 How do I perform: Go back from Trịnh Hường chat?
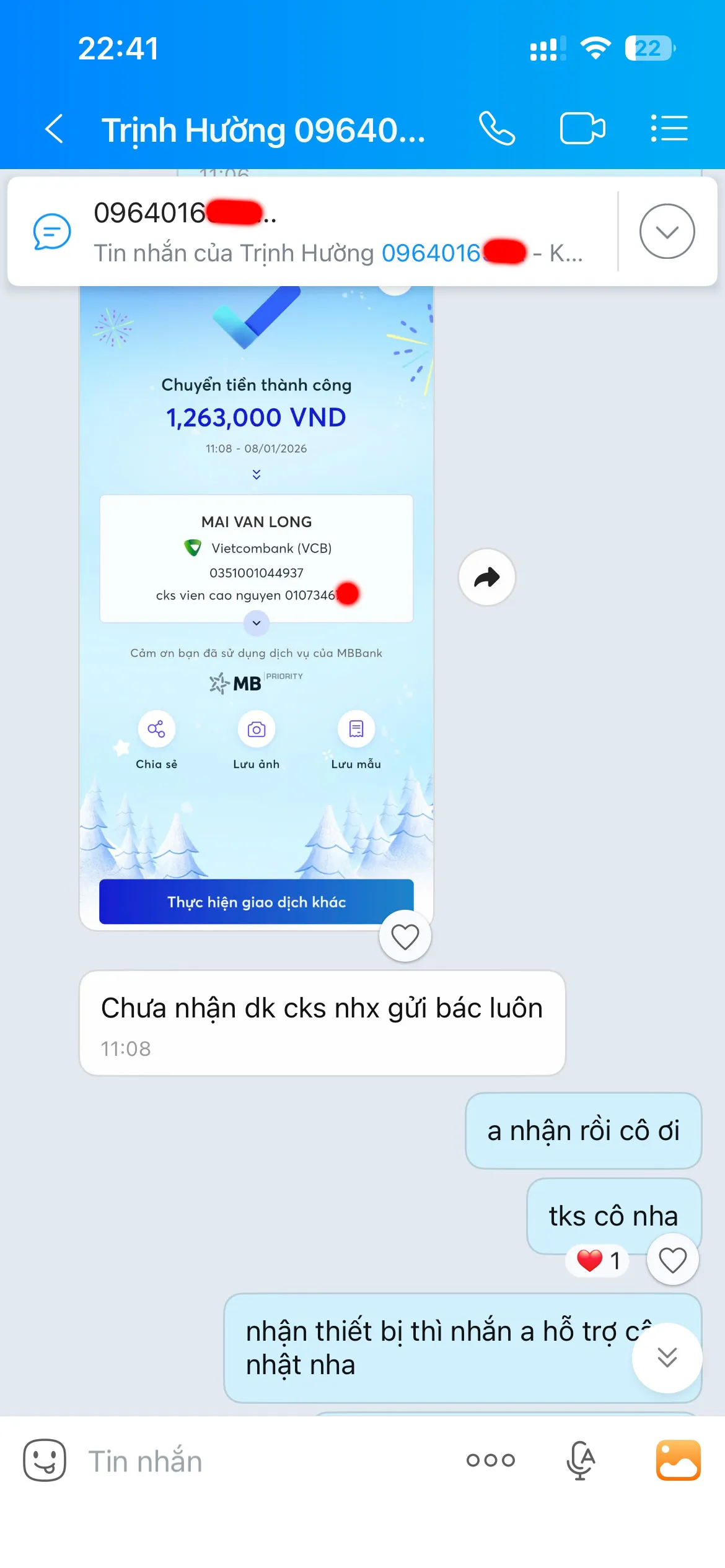[55, 129]
